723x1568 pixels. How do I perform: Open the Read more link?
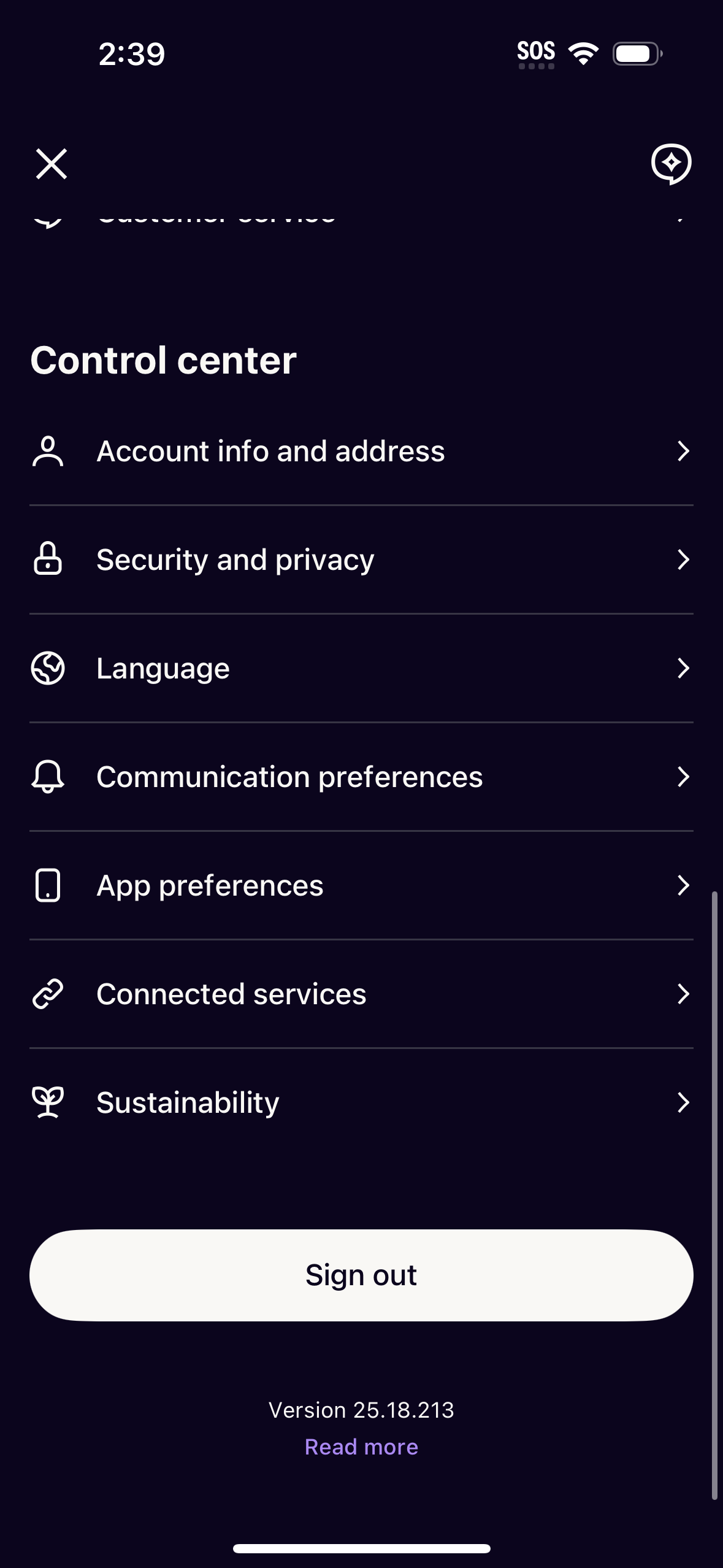pos(361,1446)
